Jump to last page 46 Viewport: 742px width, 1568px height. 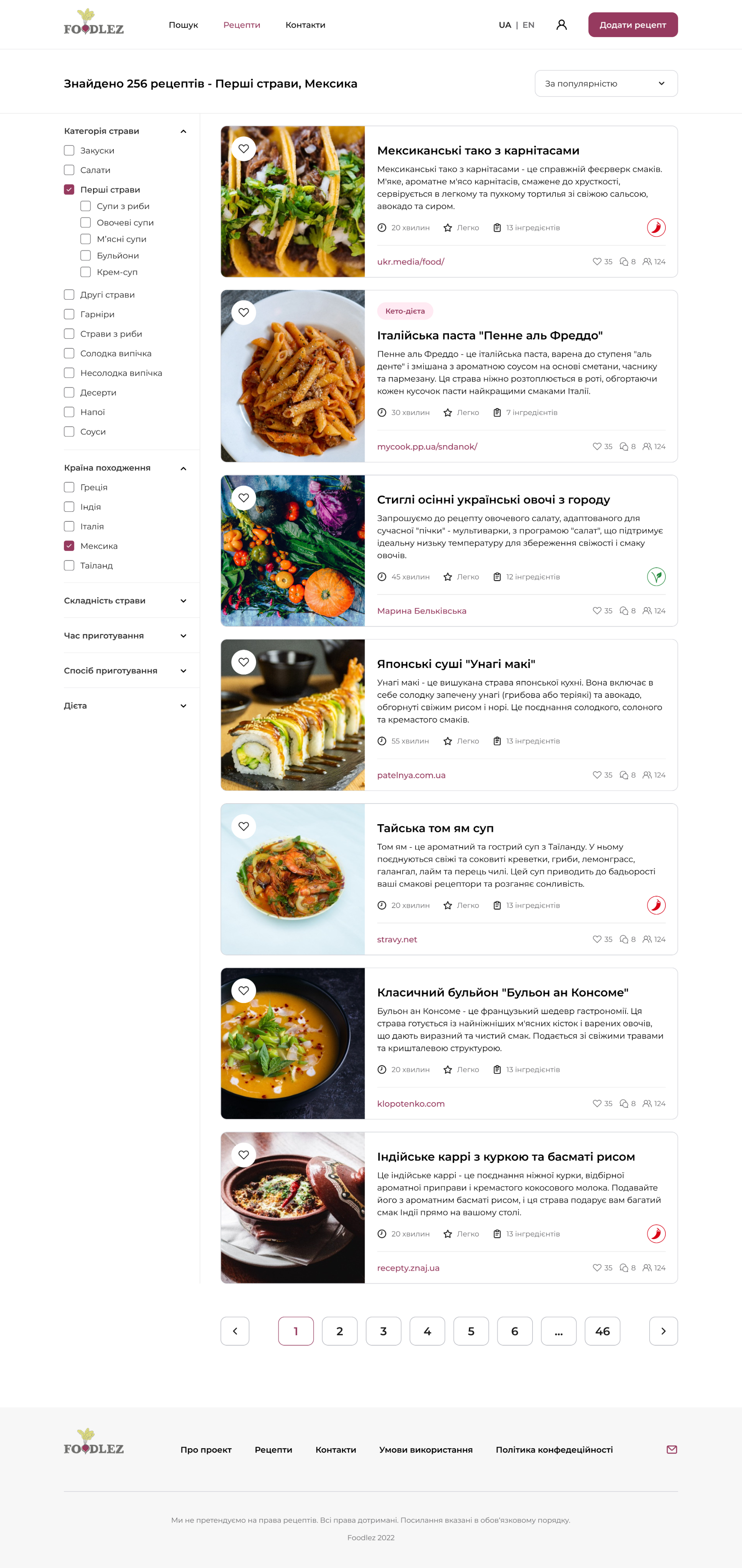tap(602, 1331)
